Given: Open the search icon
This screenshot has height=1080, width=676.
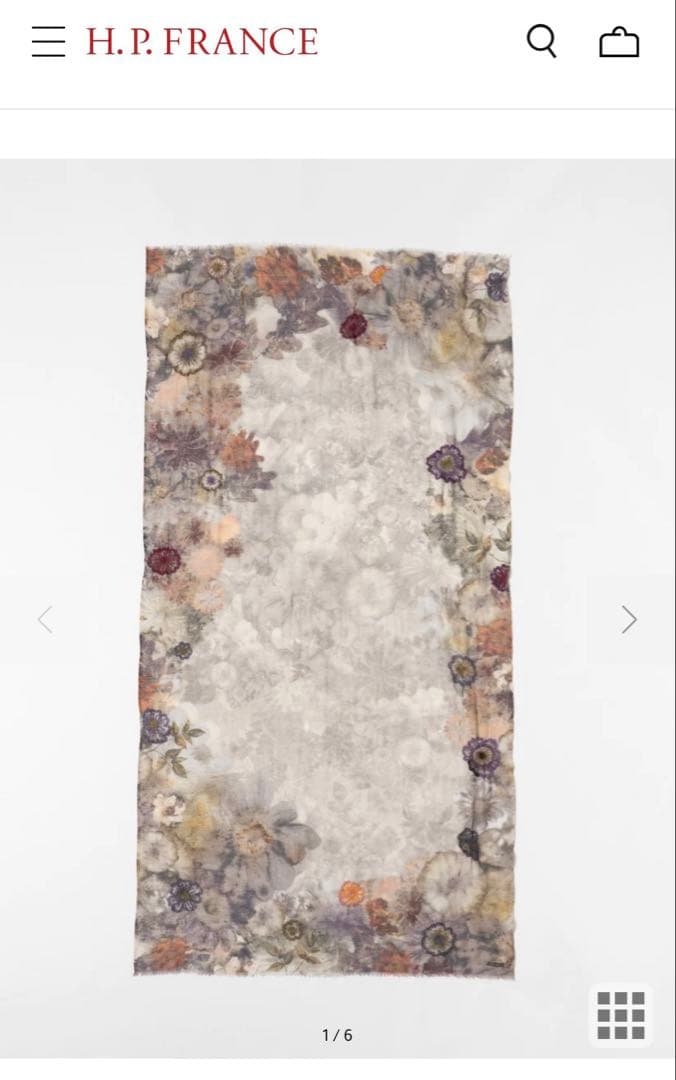Looking at the screenshot, I should [x=541, y=41].
